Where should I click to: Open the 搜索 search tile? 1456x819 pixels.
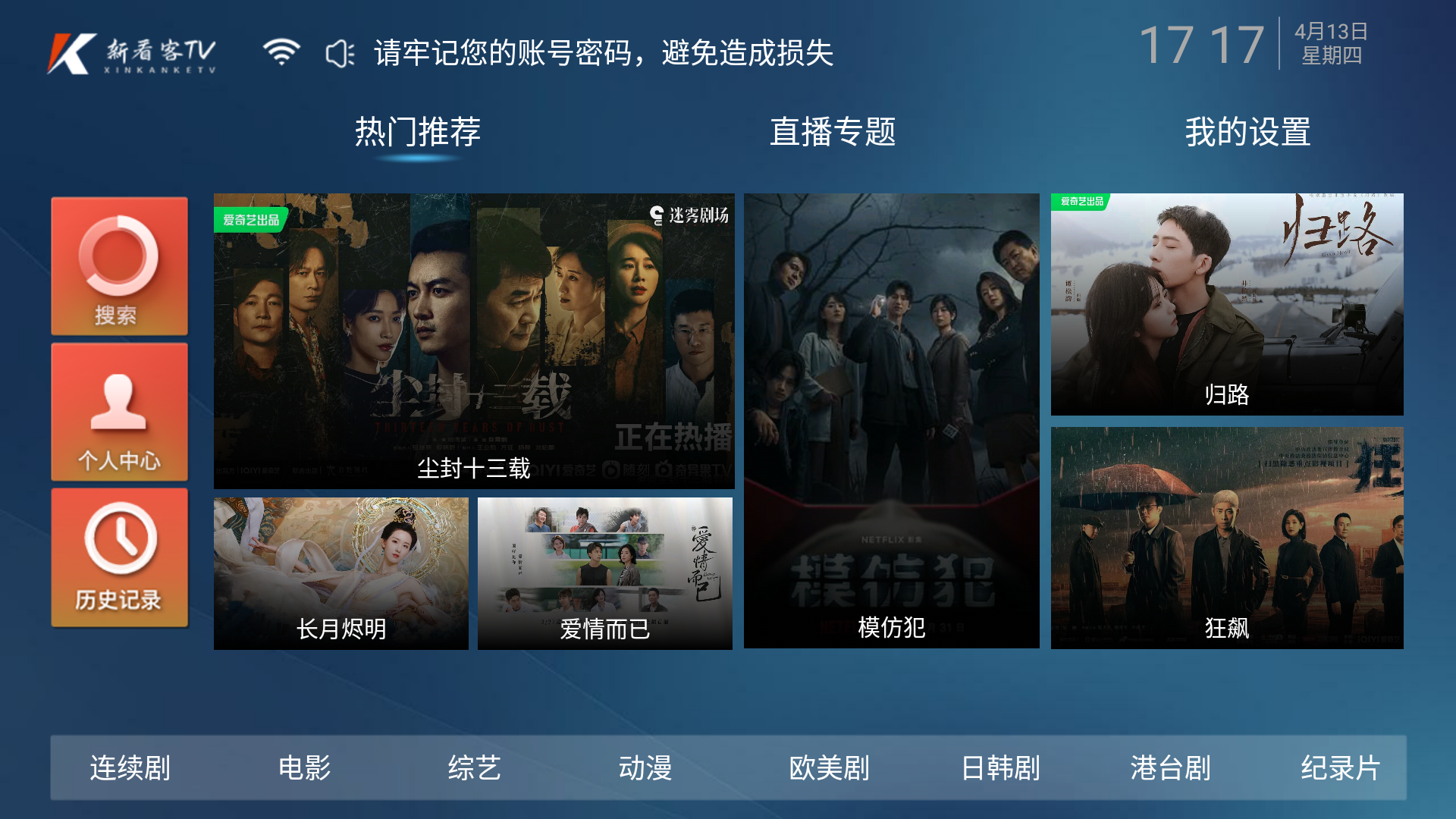pyautogui.click(x=119, y=266)
